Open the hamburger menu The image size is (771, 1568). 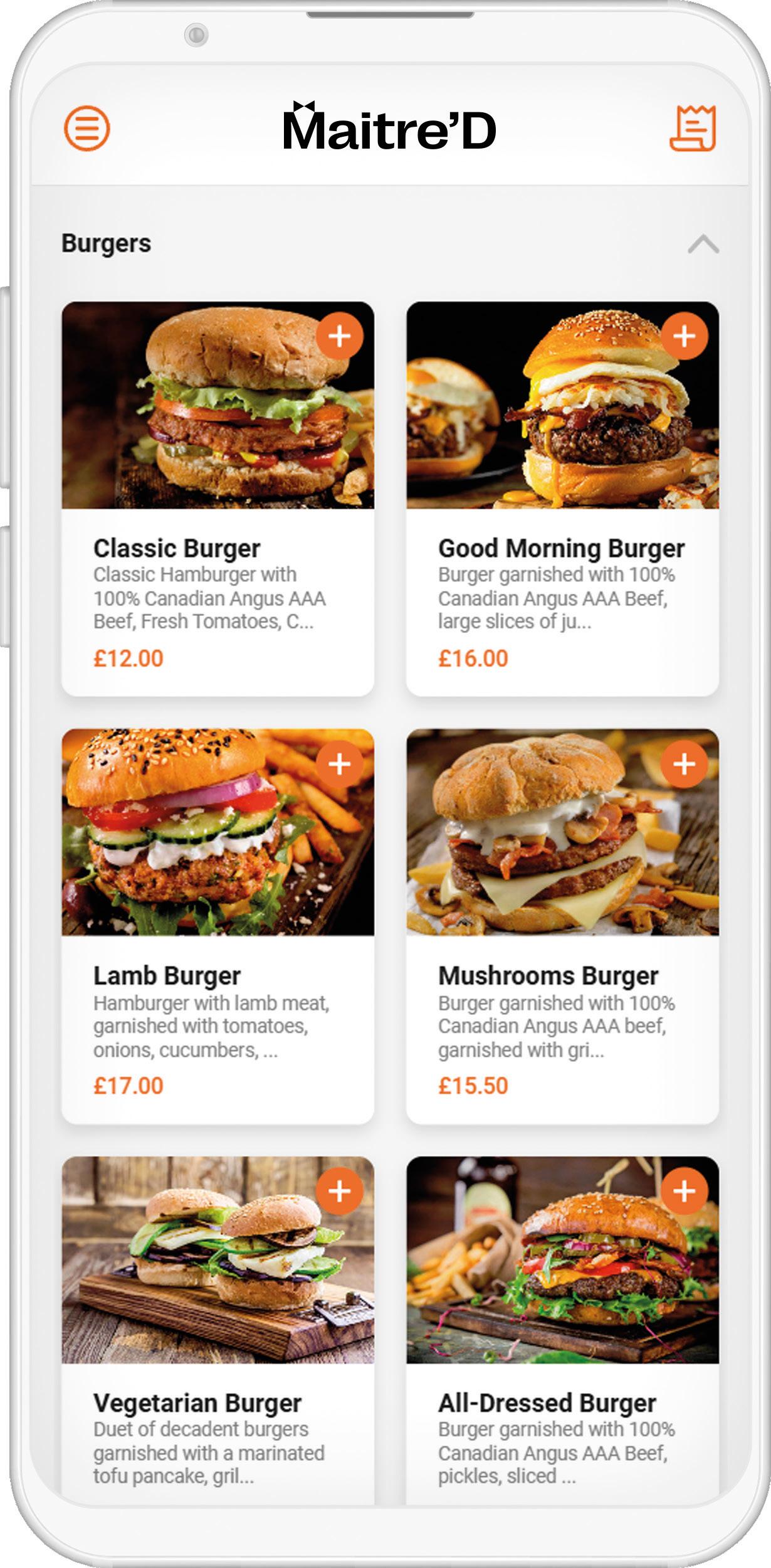87,129
